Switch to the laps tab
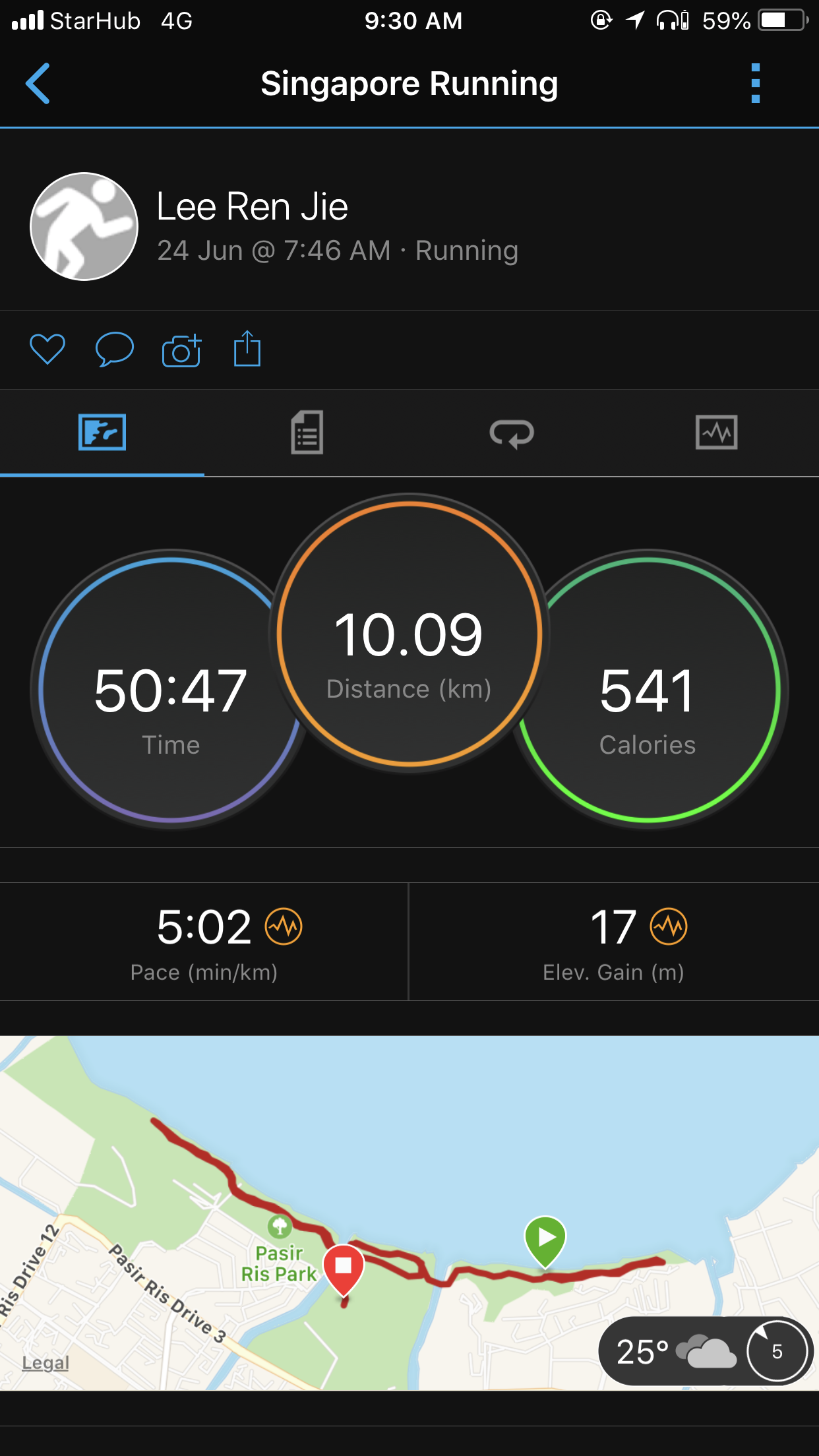 [x=512, y=433]
